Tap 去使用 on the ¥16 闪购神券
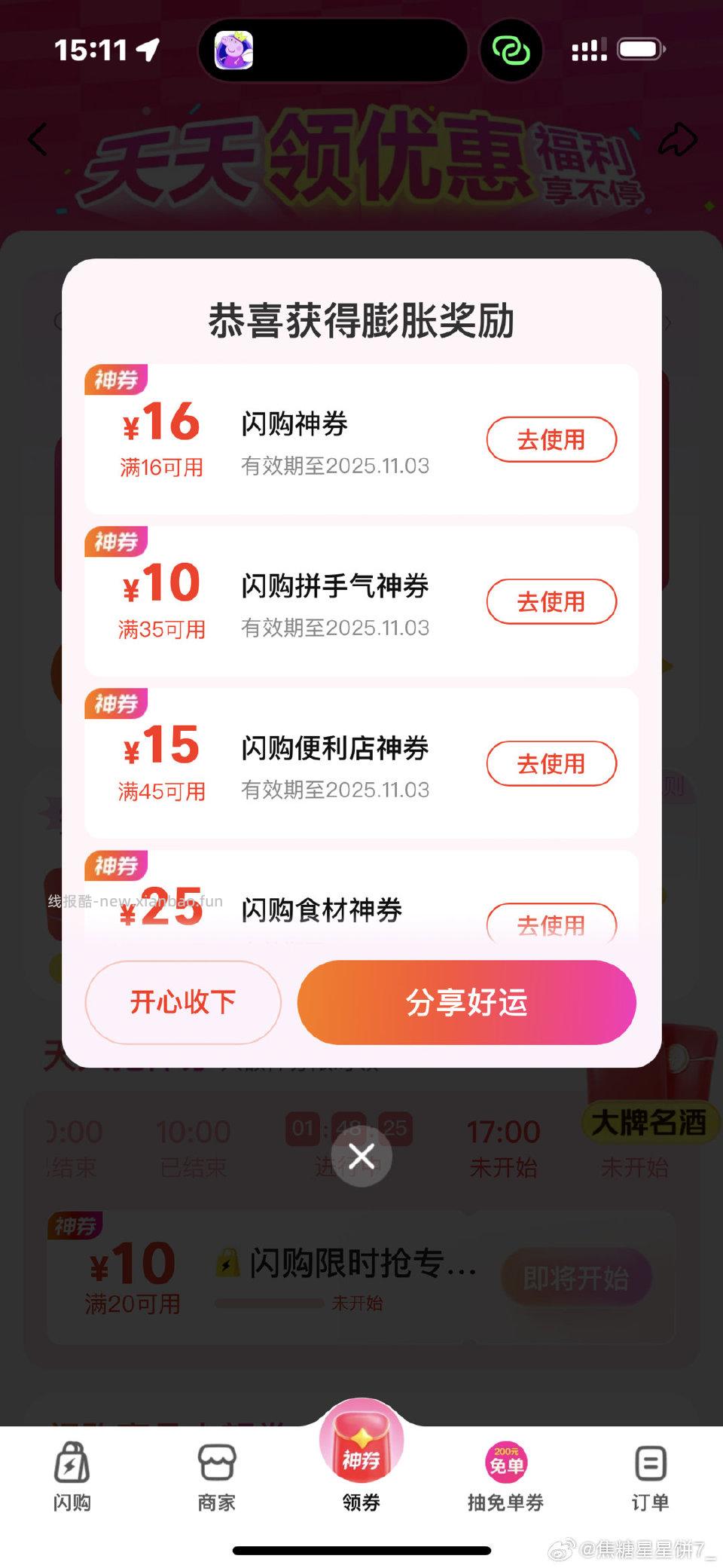This screenshot has height=1568, width=723. pyautogui.click(x=551, y=440)
